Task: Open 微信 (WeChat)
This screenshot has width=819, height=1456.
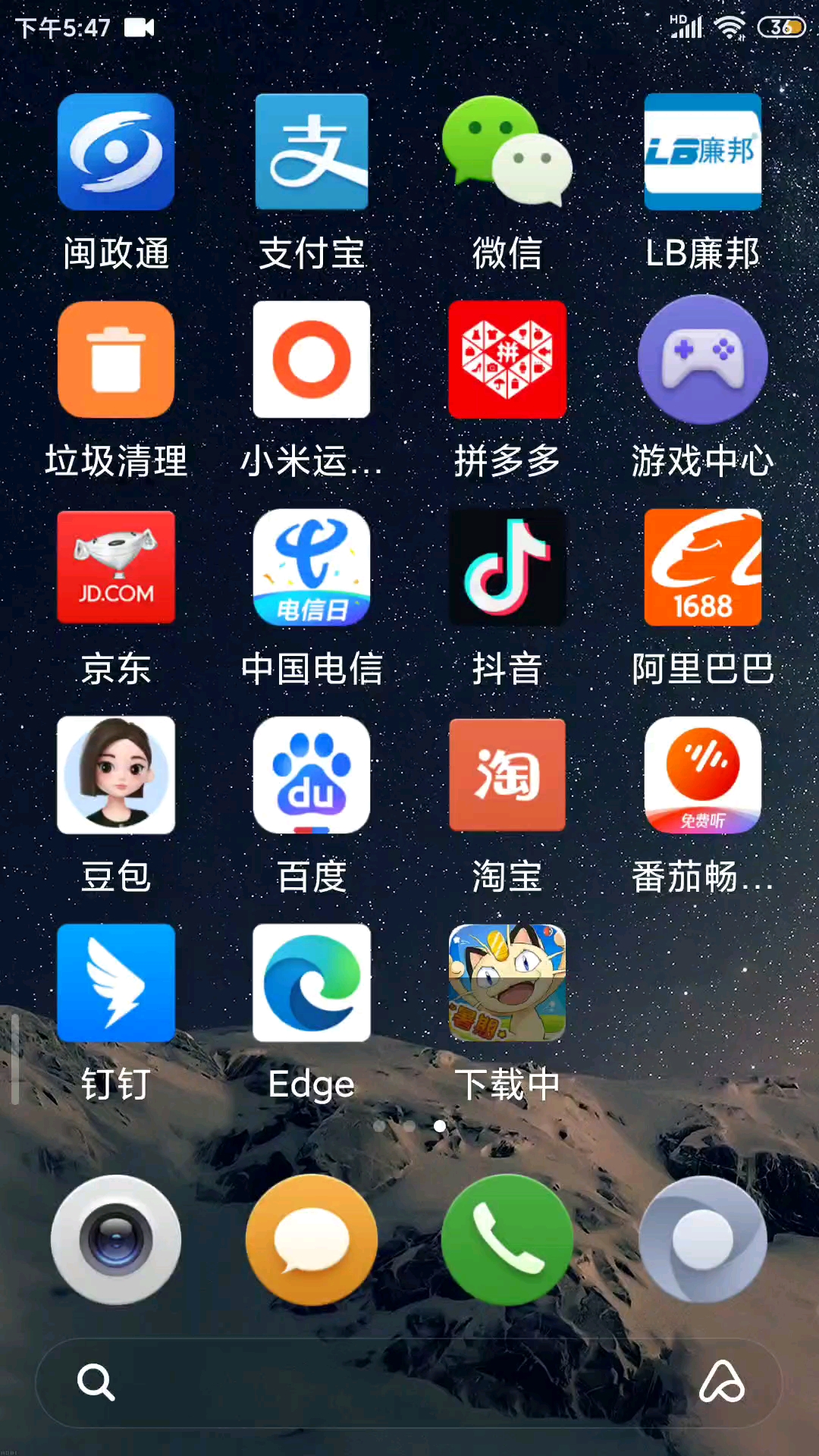Action: (x=507, y=152)
